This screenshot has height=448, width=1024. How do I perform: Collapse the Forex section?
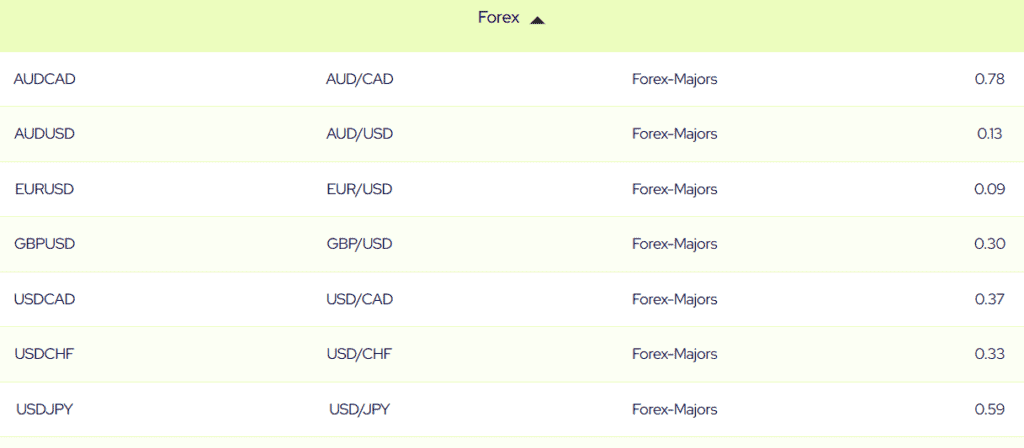(537, 20)
